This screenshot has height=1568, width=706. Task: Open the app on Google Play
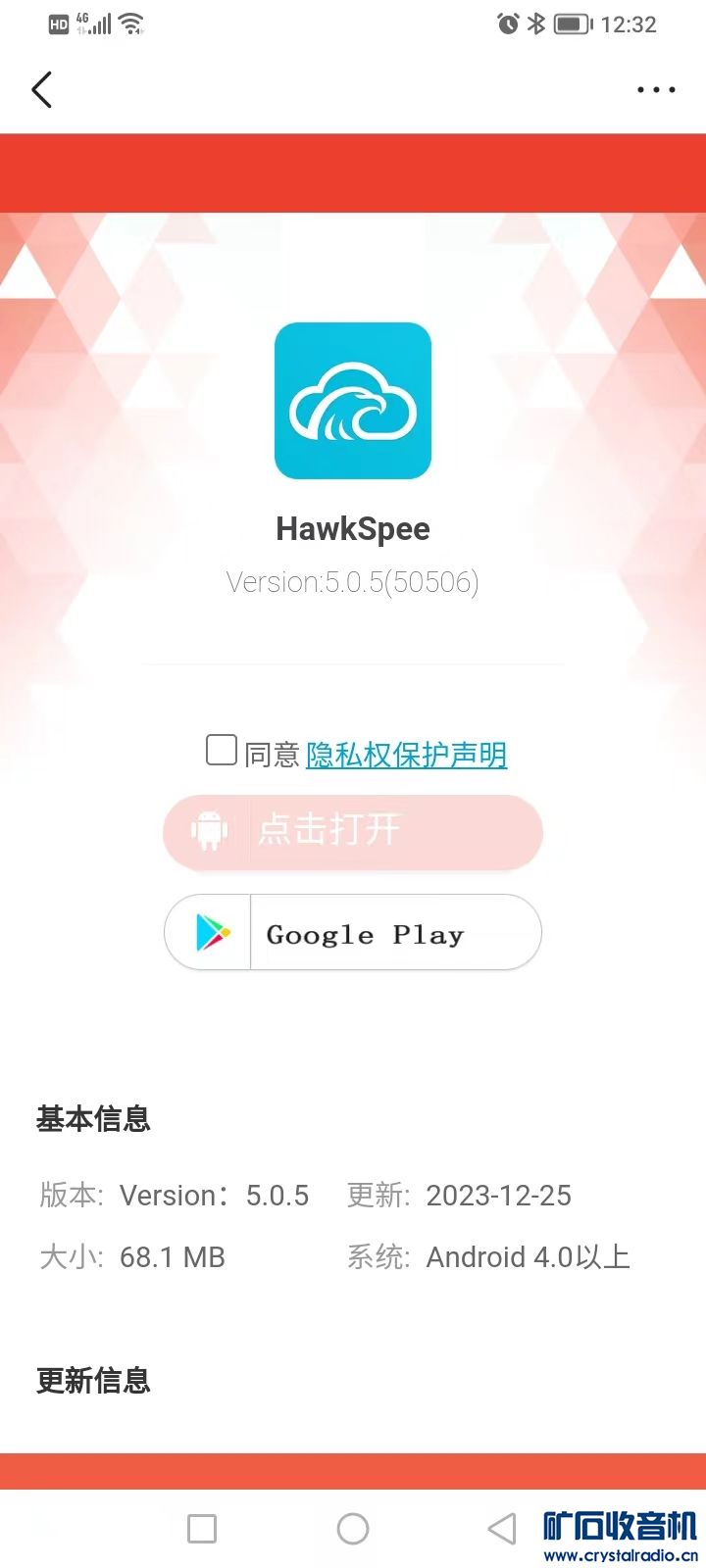point(353,933)
